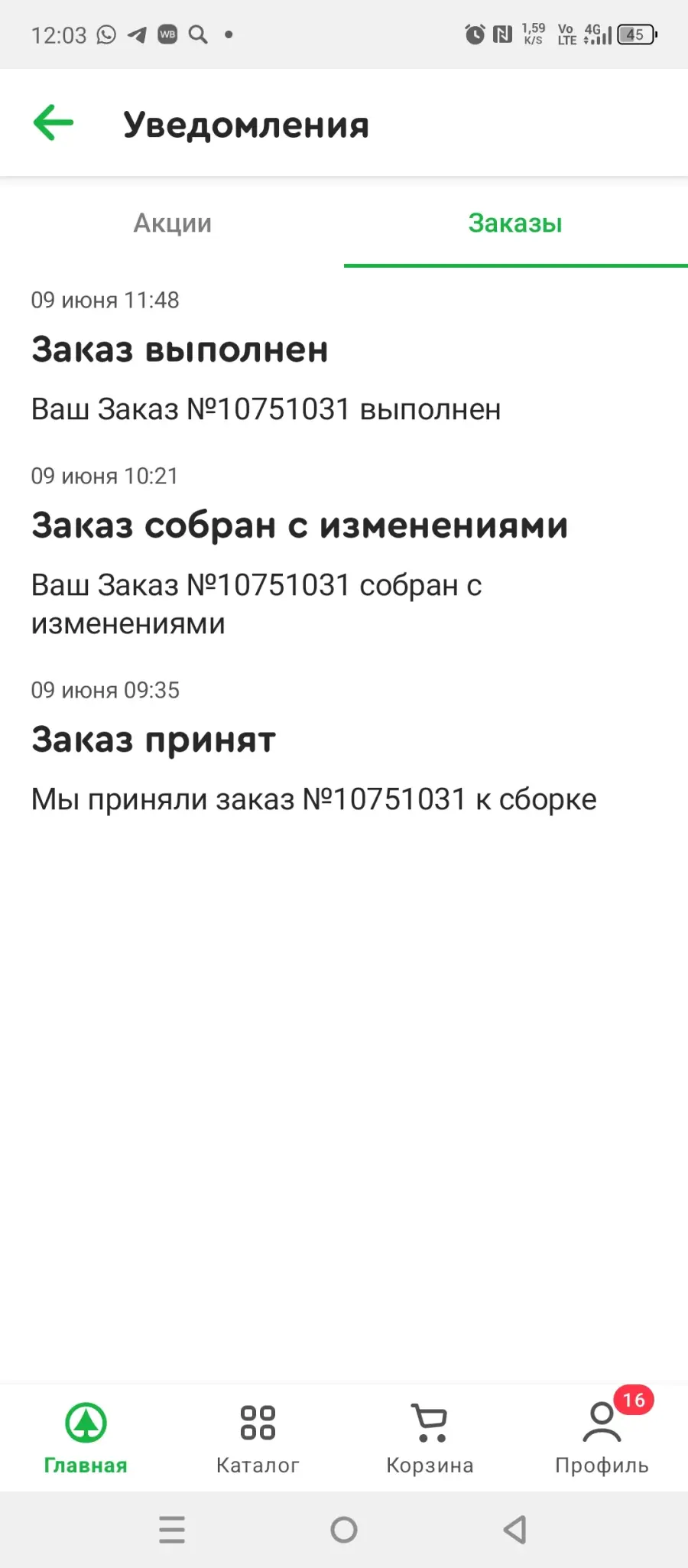This screenshot has height=1568, width=688.
Task: Go back using the green arrow
Action: tap(54, 122)
